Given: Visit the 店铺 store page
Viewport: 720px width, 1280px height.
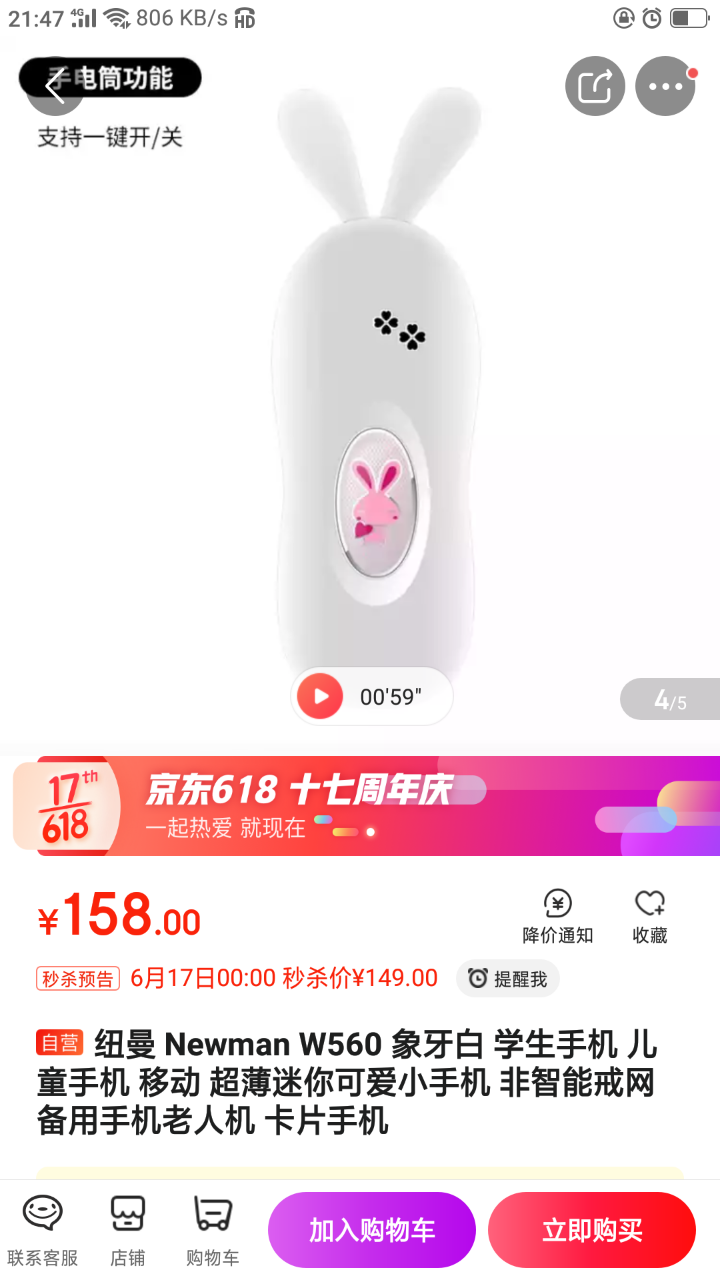Looking at the screenshot, I should (x=127, y=1230).
